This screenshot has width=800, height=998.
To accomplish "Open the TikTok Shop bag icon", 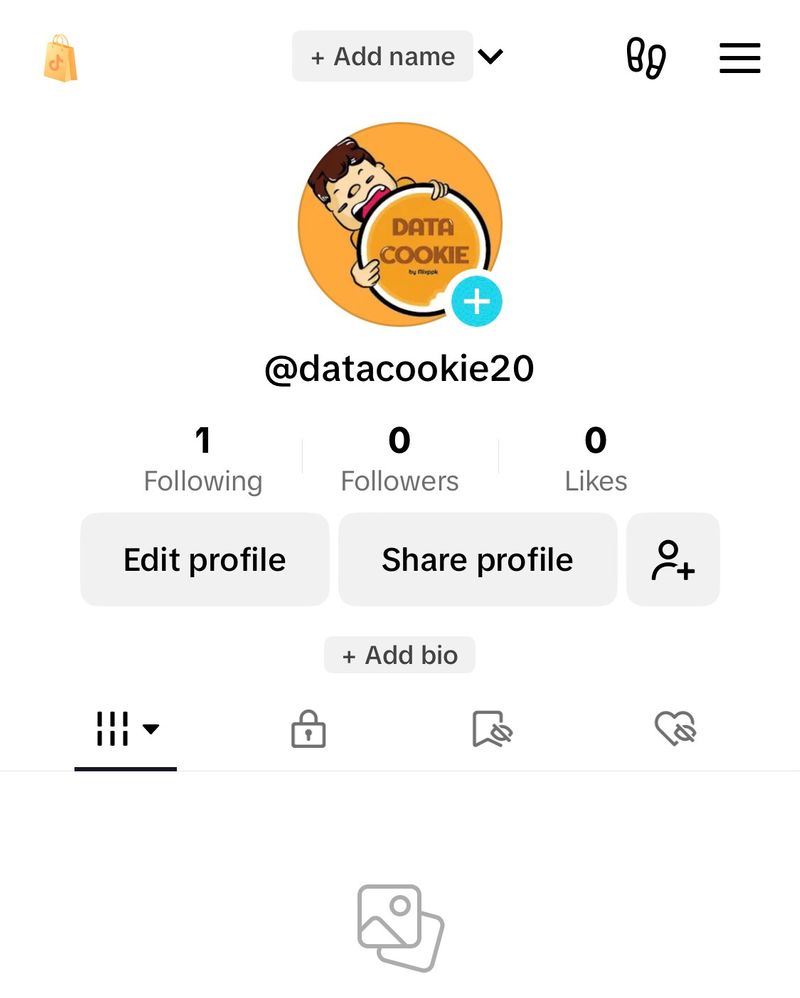I will click(61, 57).
